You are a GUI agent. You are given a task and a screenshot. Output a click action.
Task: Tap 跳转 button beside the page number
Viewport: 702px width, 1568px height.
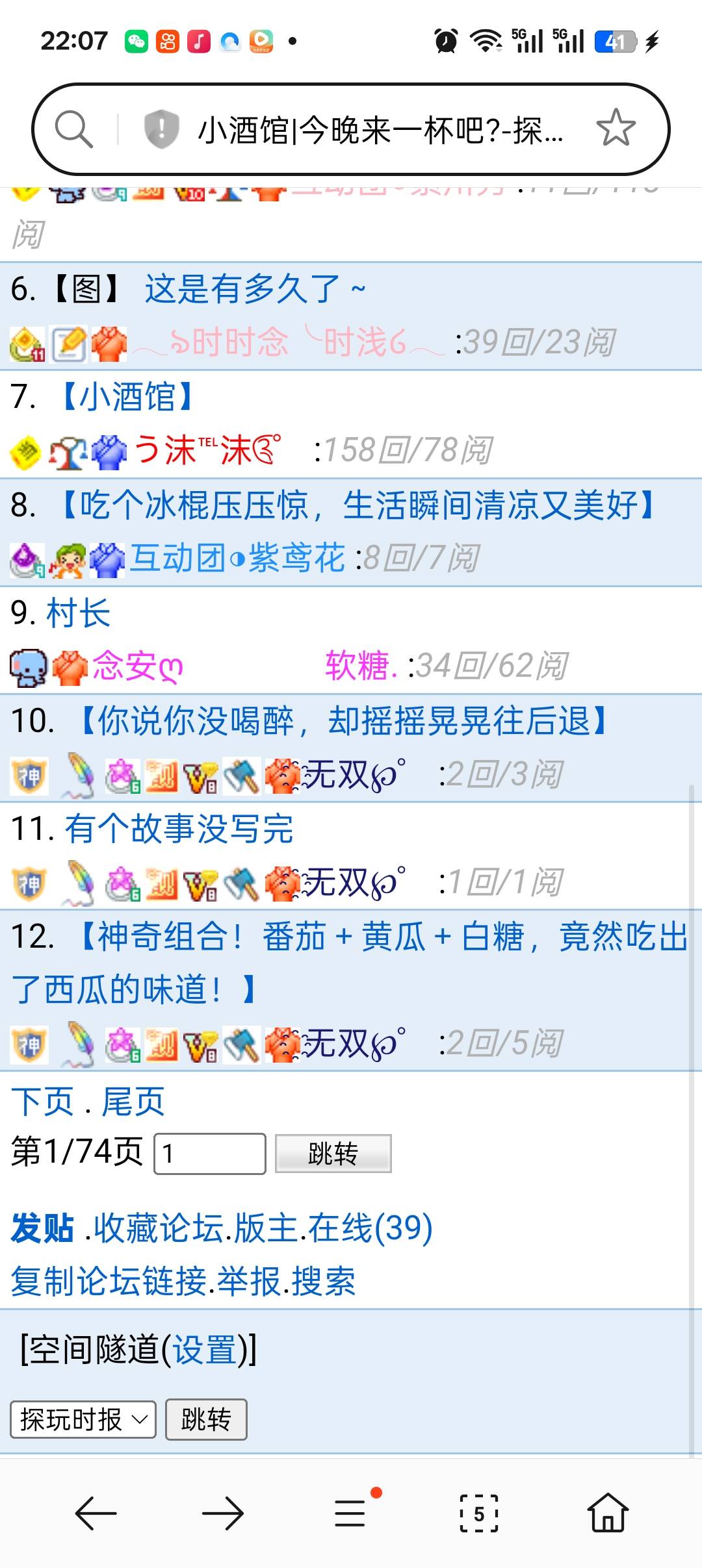[x=333, y=1154]
